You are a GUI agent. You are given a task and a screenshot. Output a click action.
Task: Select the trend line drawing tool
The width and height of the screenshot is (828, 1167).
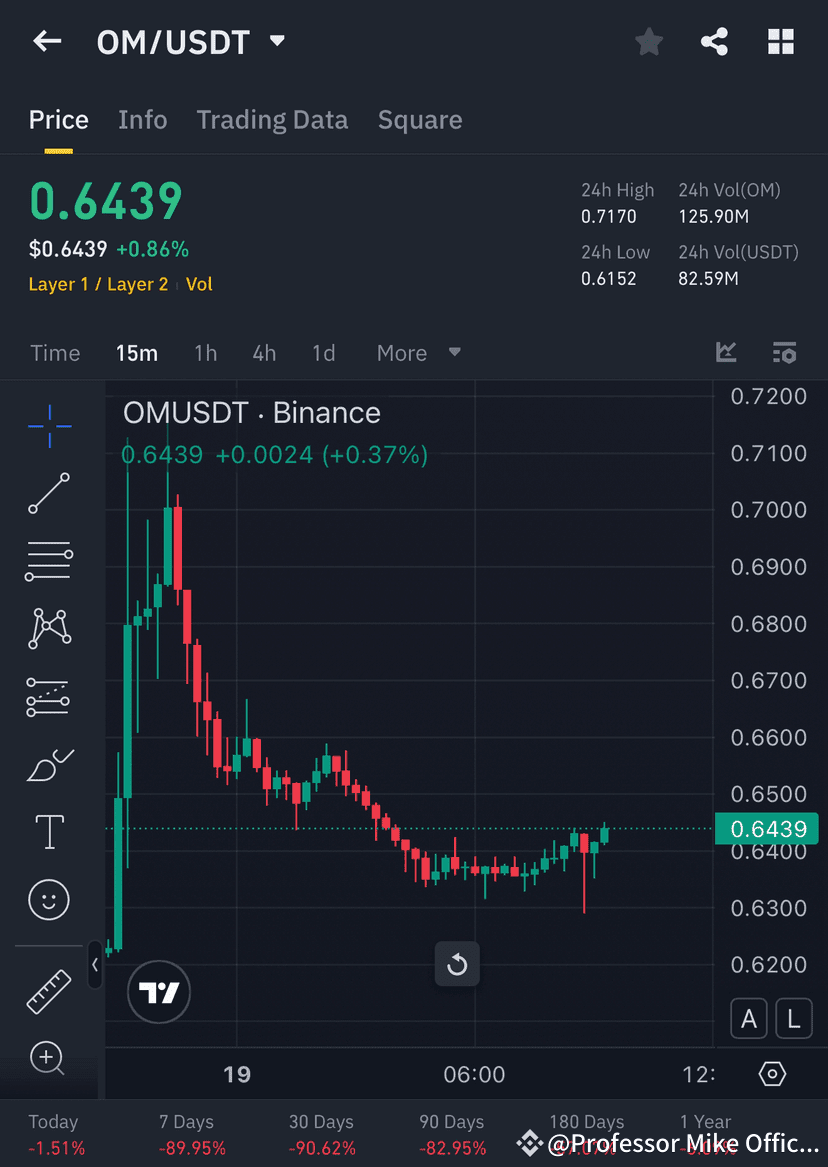(49, 494)
